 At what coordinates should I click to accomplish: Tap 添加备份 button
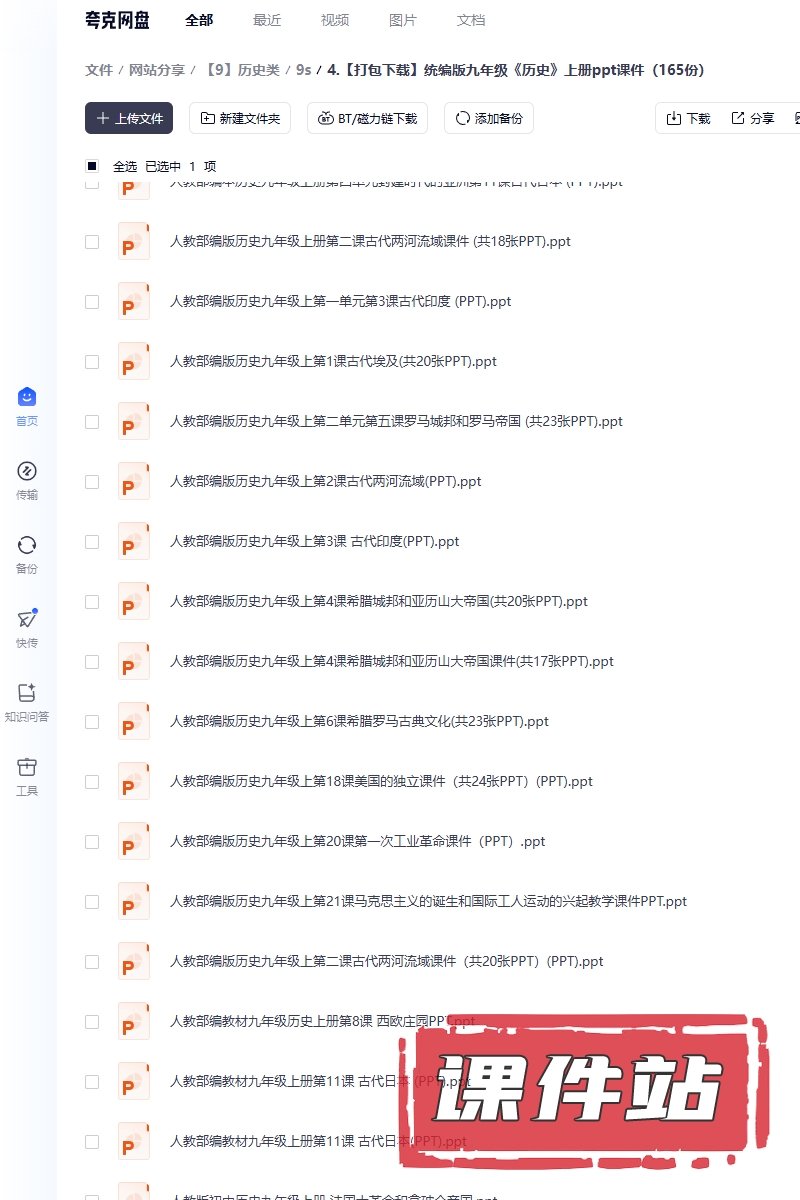pos(489,118)
